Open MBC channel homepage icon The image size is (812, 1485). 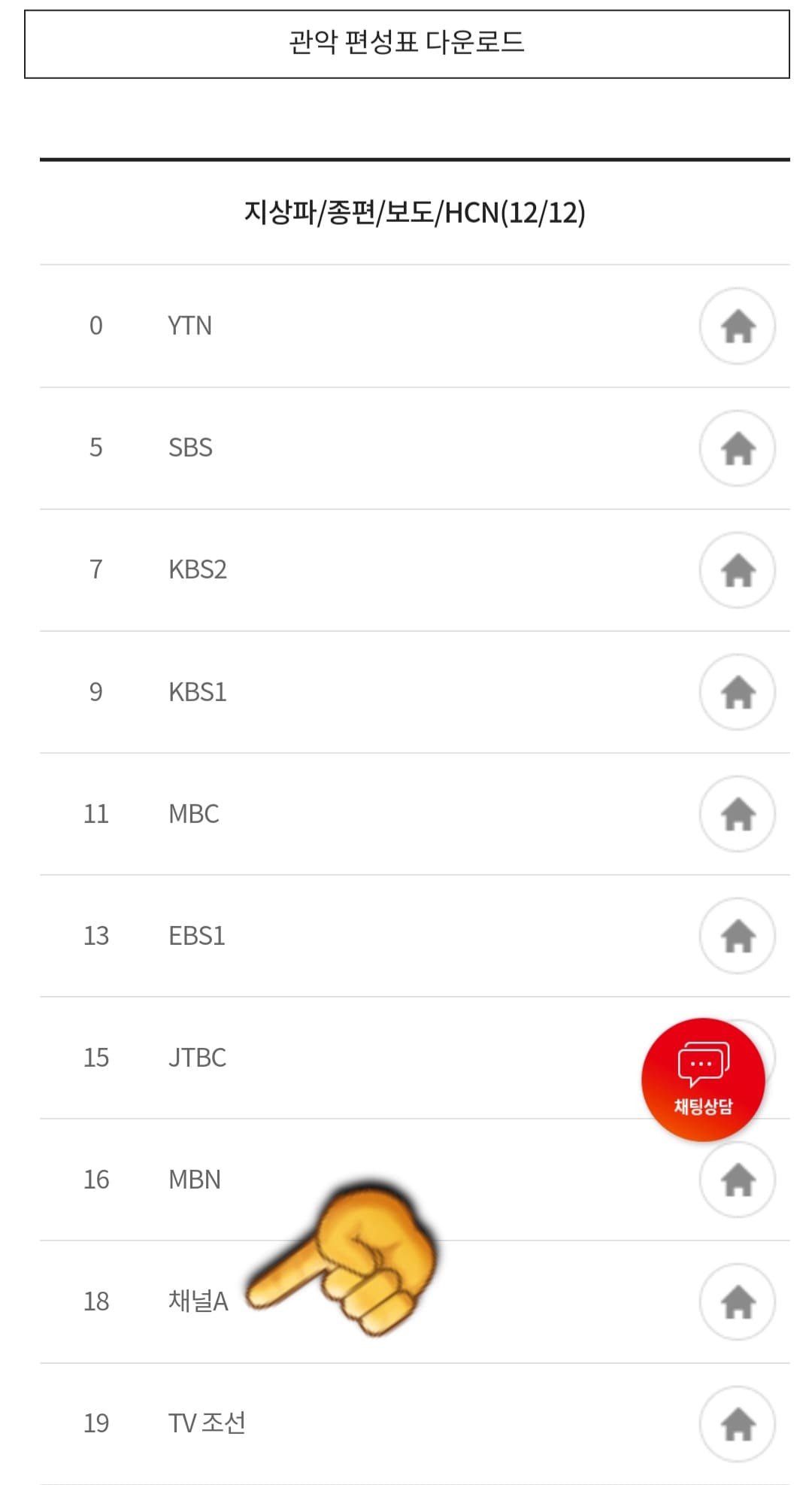point(738,814)
